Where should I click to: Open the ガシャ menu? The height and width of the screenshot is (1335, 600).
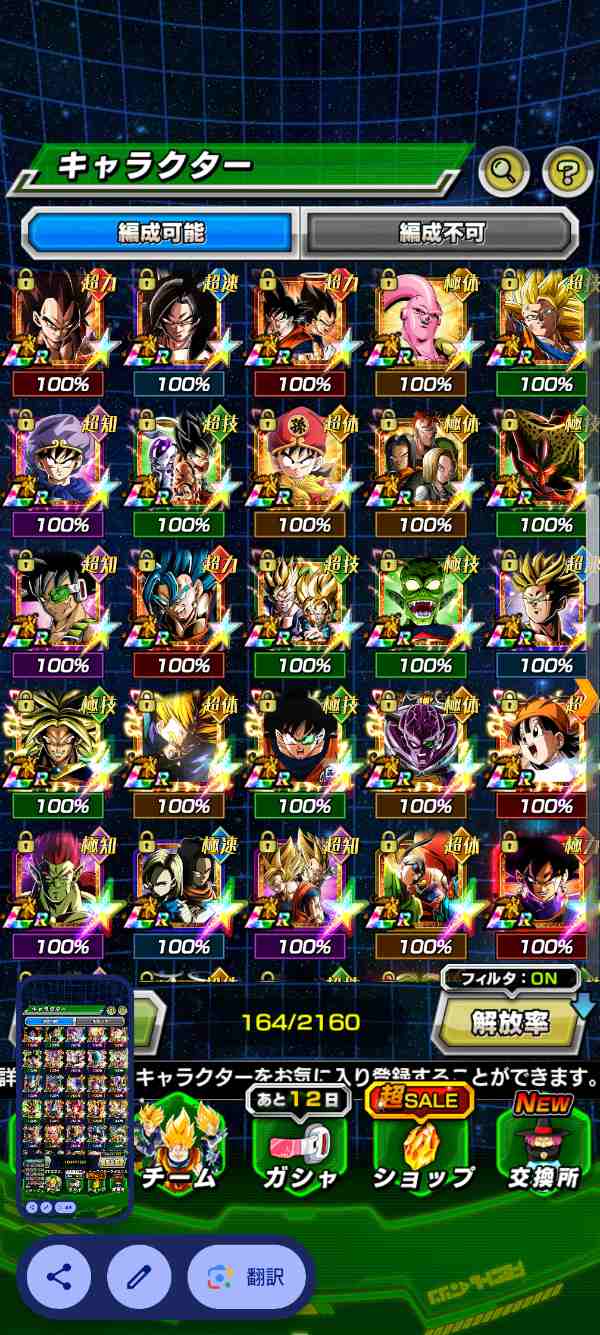[300, 1143]
